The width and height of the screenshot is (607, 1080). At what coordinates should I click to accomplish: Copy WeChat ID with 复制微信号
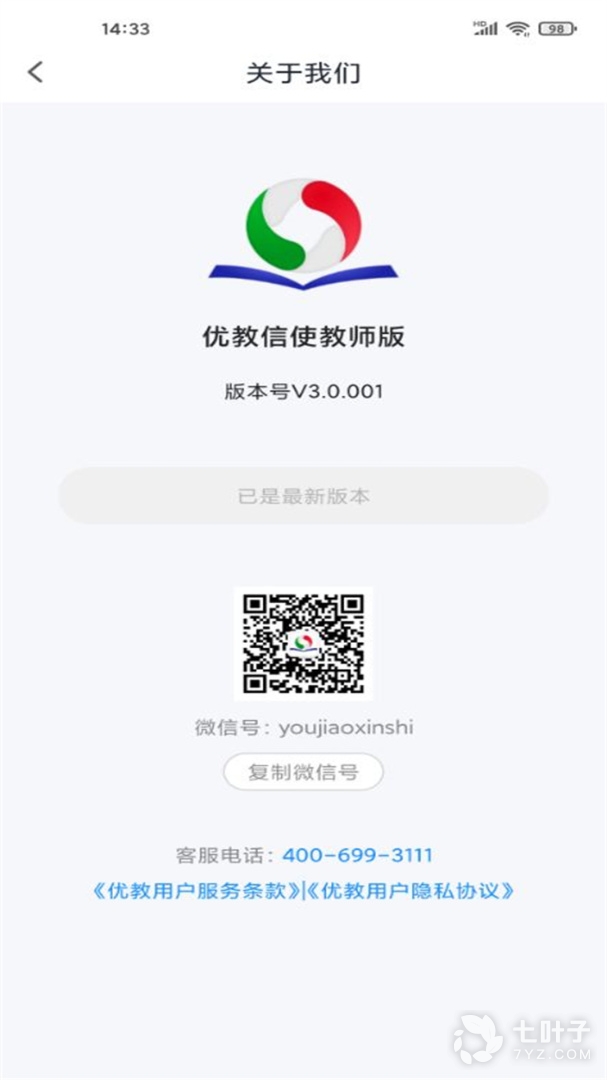coord(303,773)
